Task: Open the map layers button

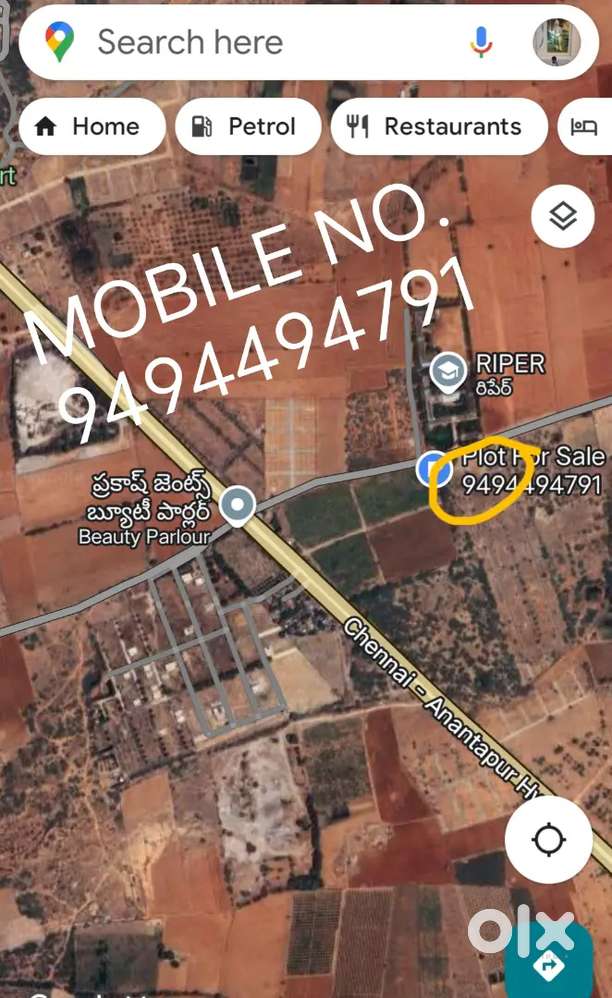Action: click(x=563, y=216)
